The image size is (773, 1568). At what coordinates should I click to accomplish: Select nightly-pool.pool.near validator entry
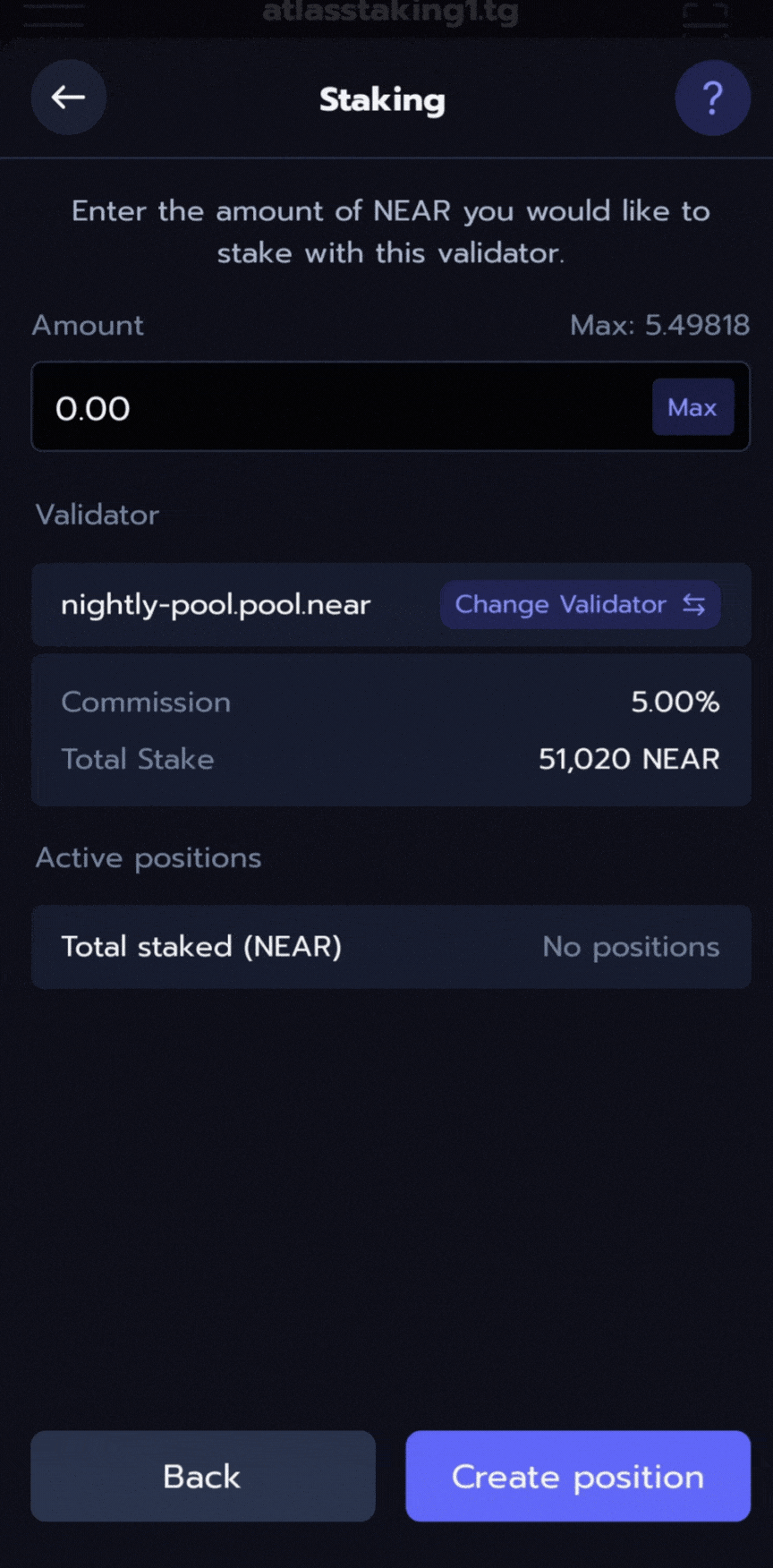click(x=215, y=605)
